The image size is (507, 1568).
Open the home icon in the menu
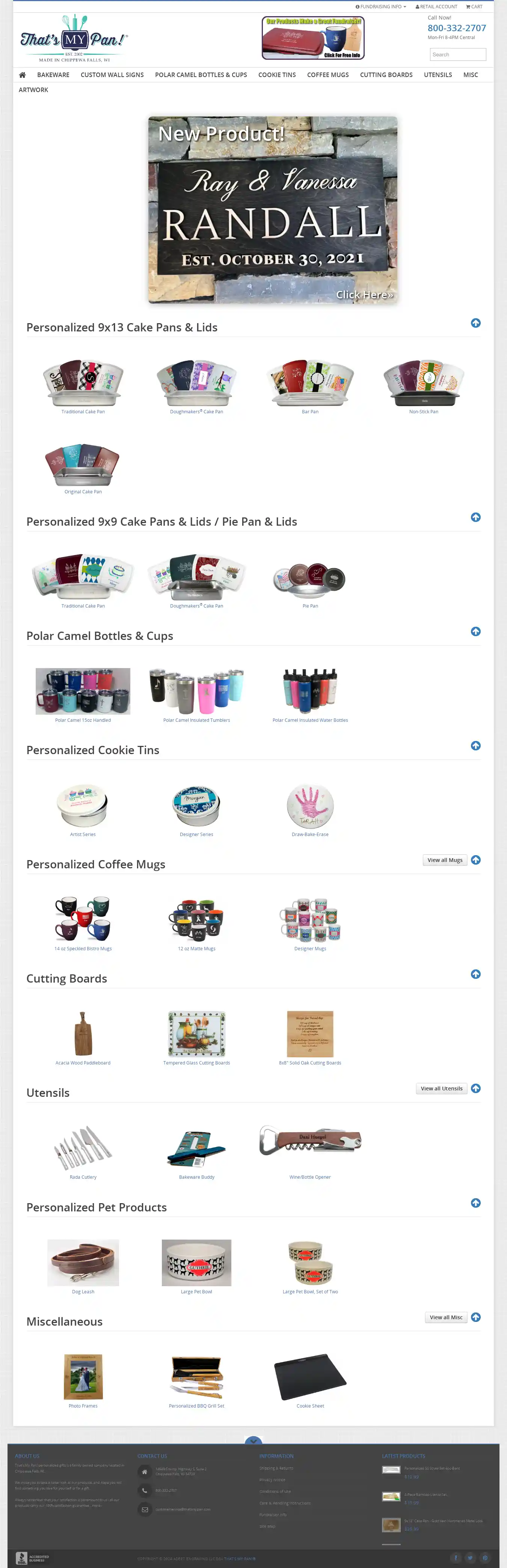coord(23,75)
